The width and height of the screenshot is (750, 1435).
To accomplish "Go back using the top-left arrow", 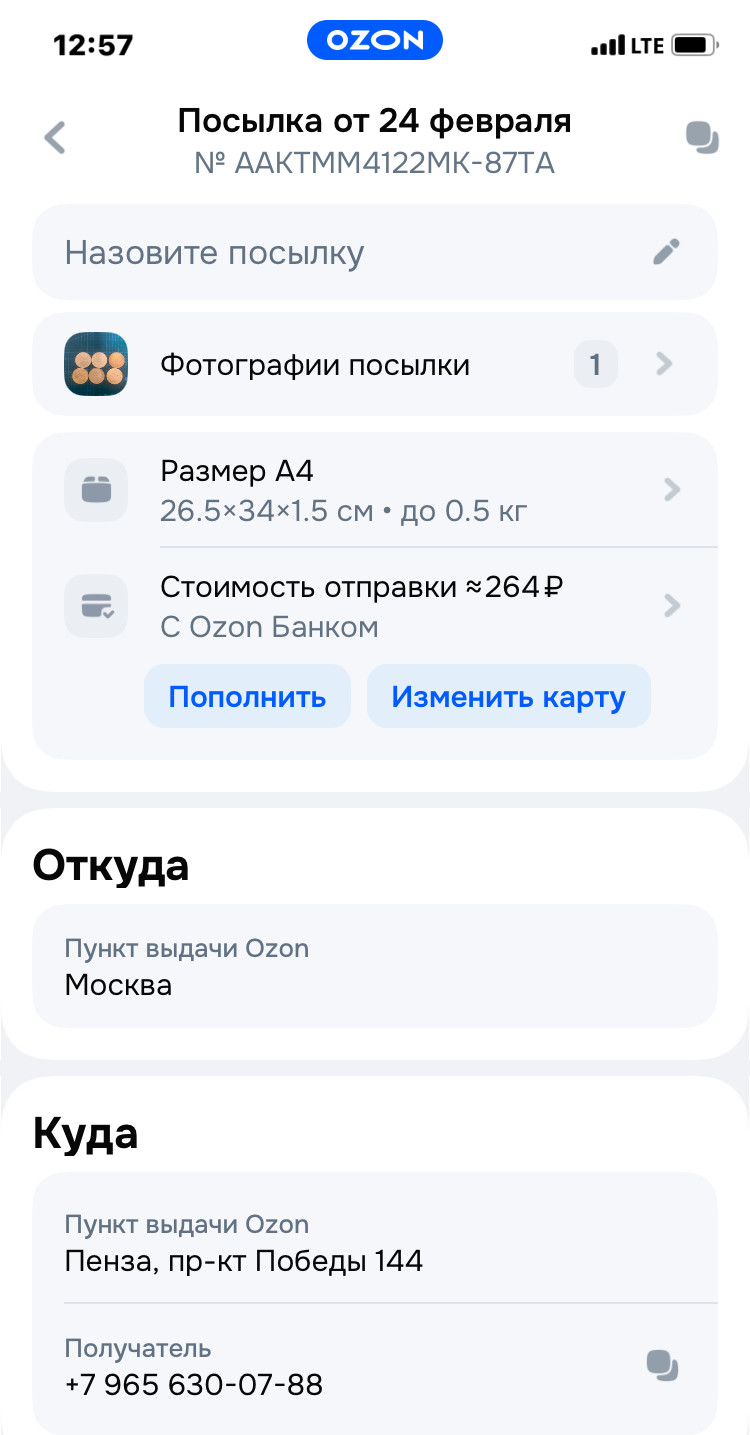I will coord(55,138).
